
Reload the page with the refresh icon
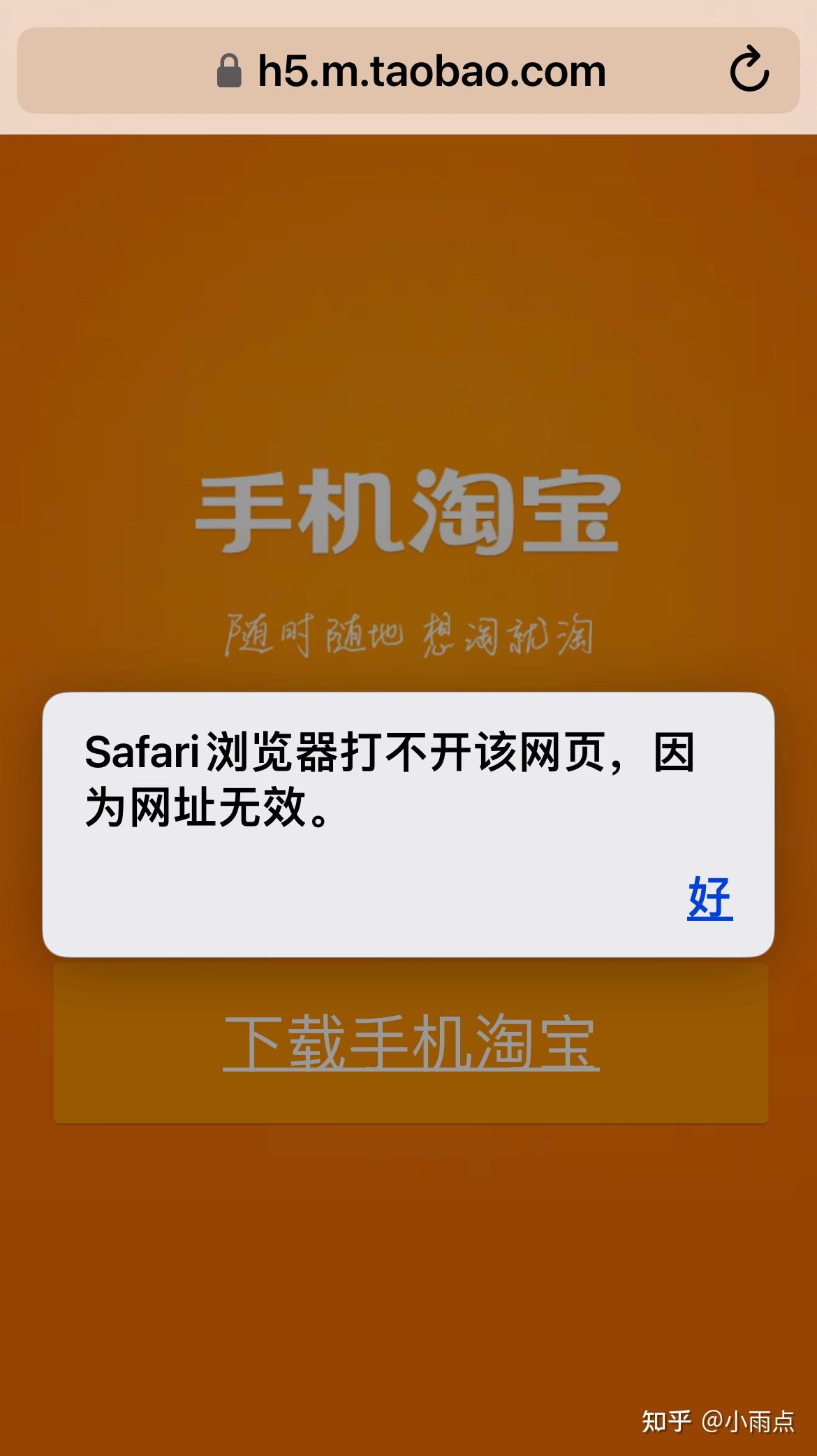749,69
